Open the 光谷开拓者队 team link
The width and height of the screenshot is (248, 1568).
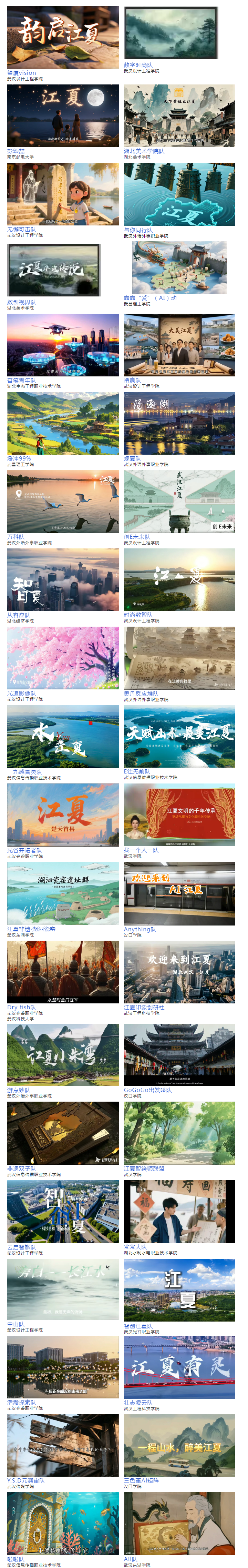coord(25,850)
